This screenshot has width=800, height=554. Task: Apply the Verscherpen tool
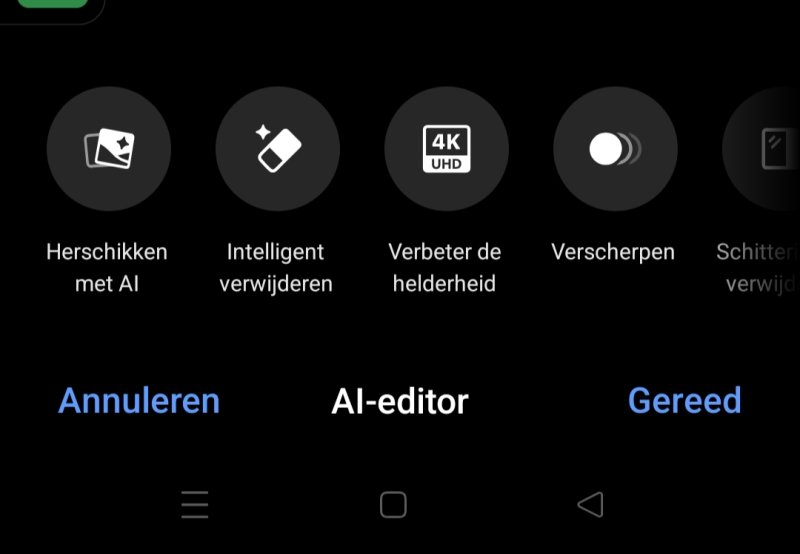(614, 150)
